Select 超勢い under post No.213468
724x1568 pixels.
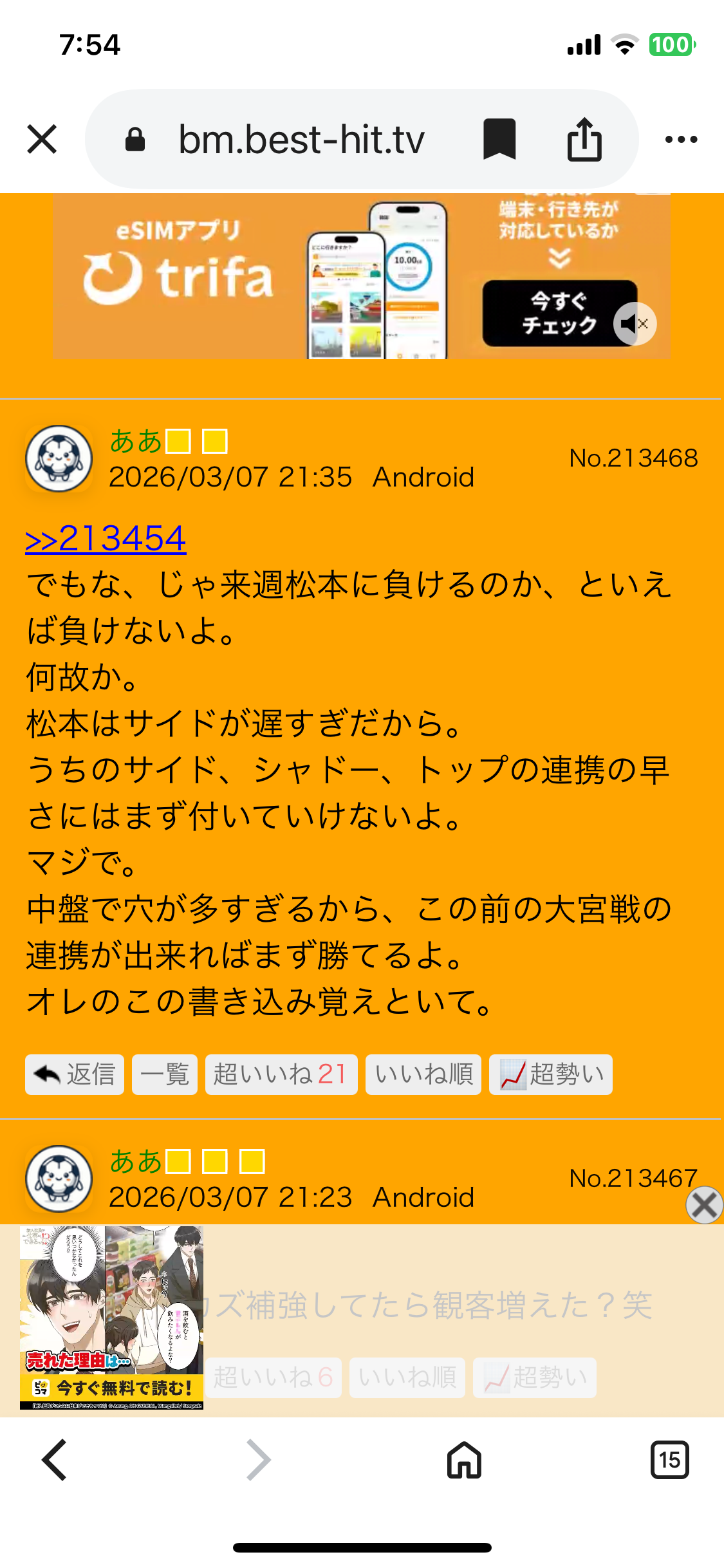[x=551, y=1074]
